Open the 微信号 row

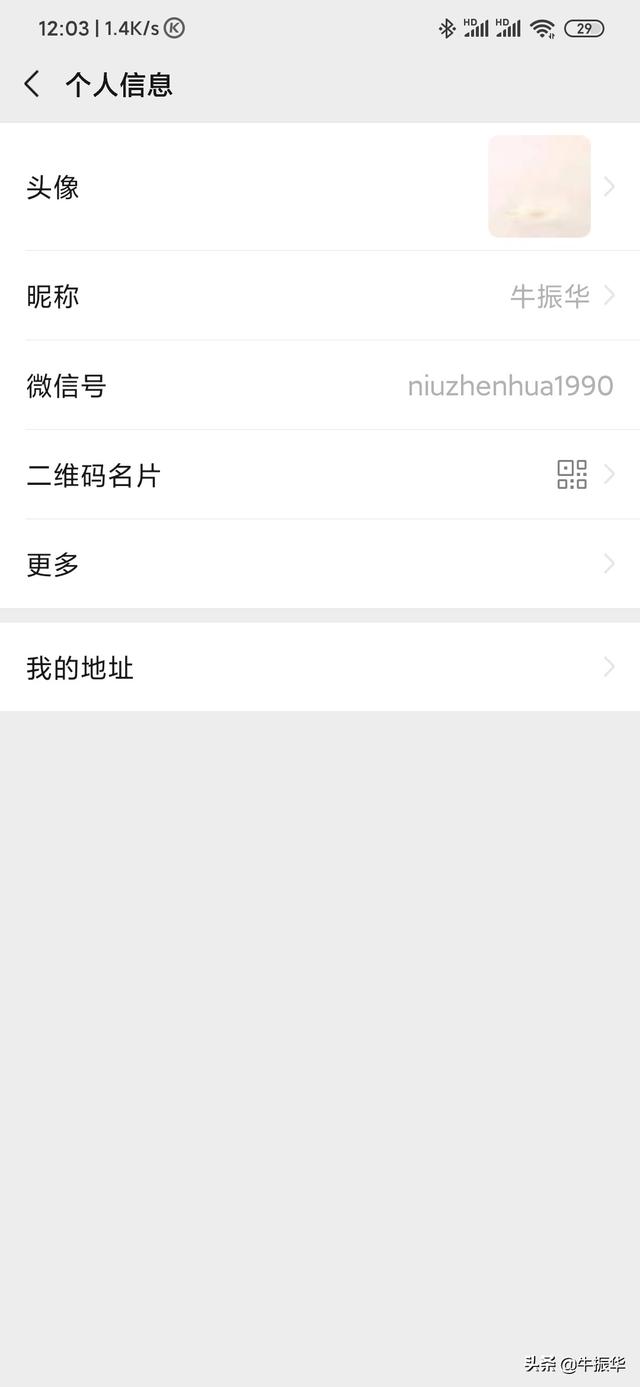click(320, 385)
